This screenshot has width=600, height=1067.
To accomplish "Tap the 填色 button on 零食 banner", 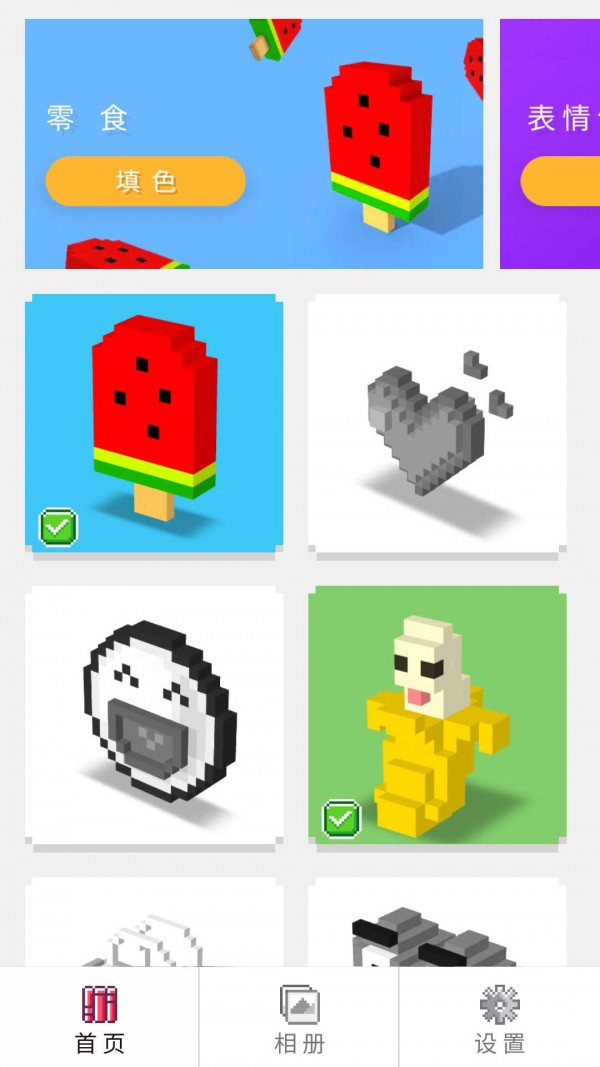I will 145,181.
